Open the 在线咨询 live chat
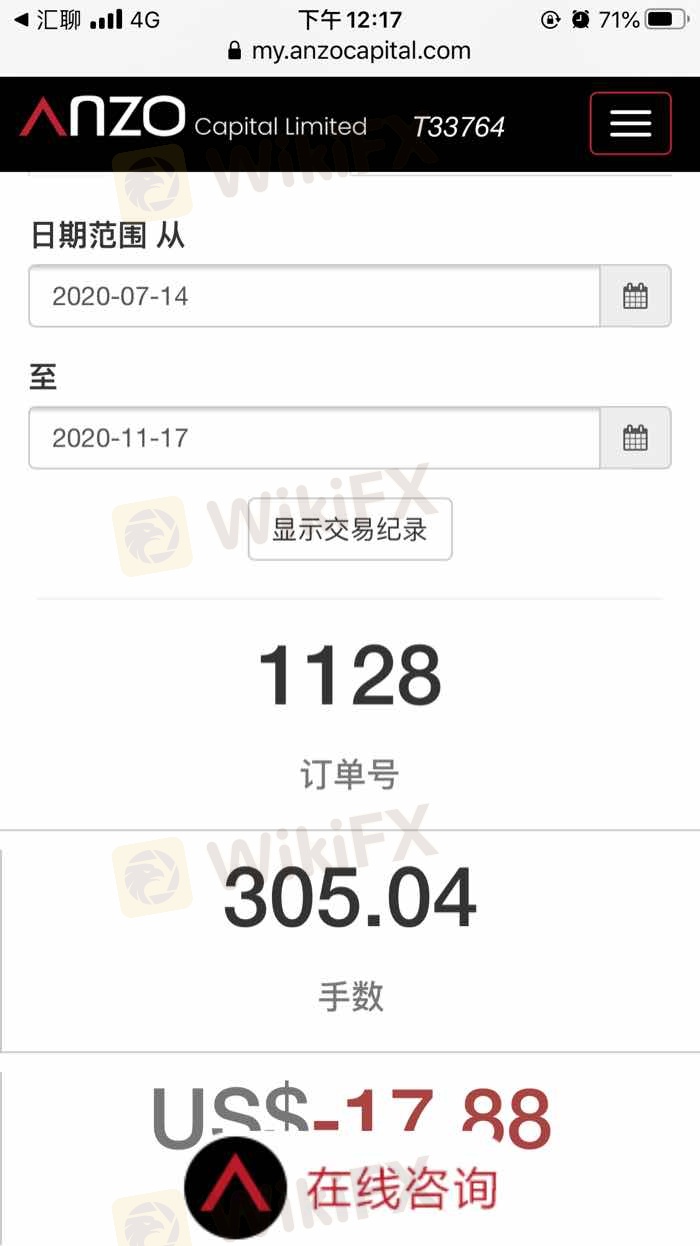Screen dimensions: 700x1246 click(342, 1188)
